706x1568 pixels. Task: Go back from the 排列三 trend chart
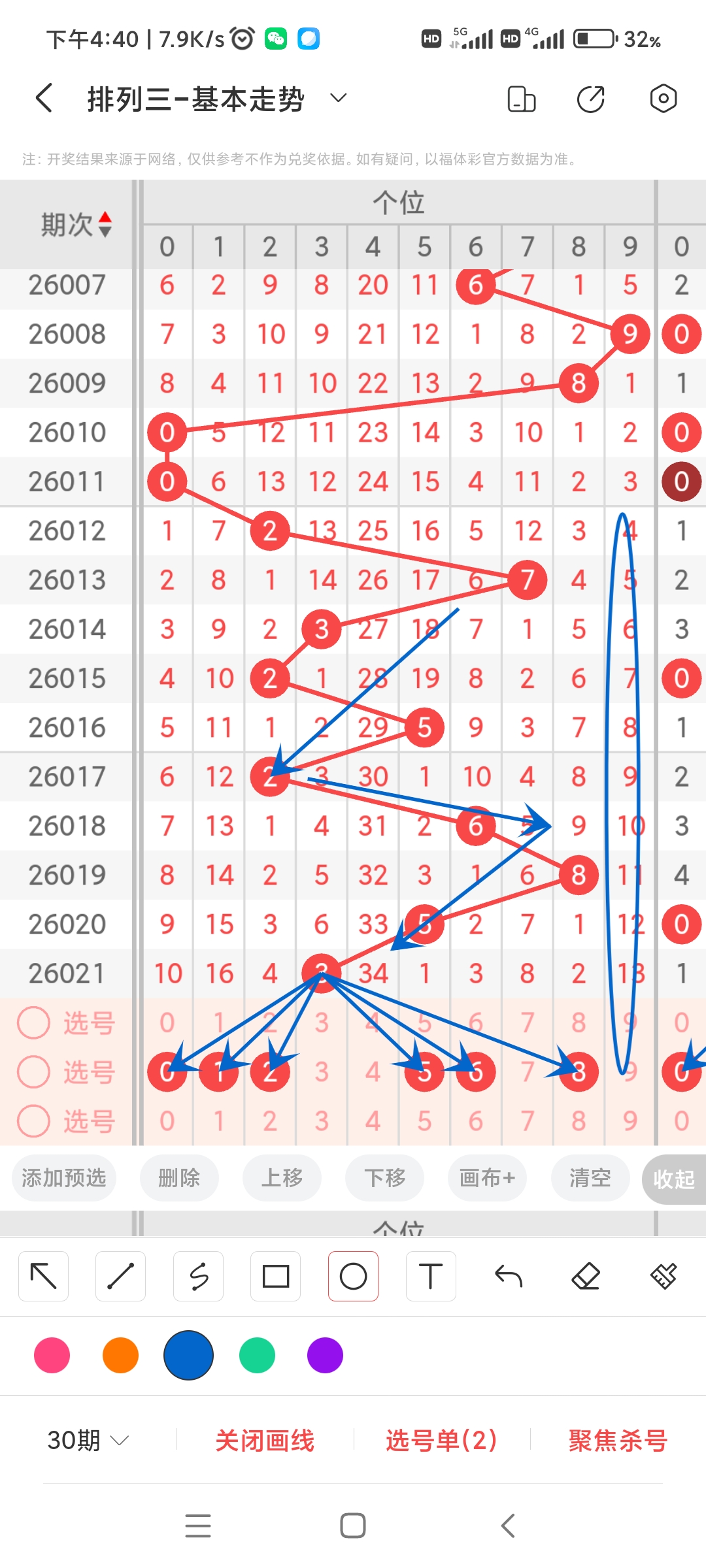44,99
